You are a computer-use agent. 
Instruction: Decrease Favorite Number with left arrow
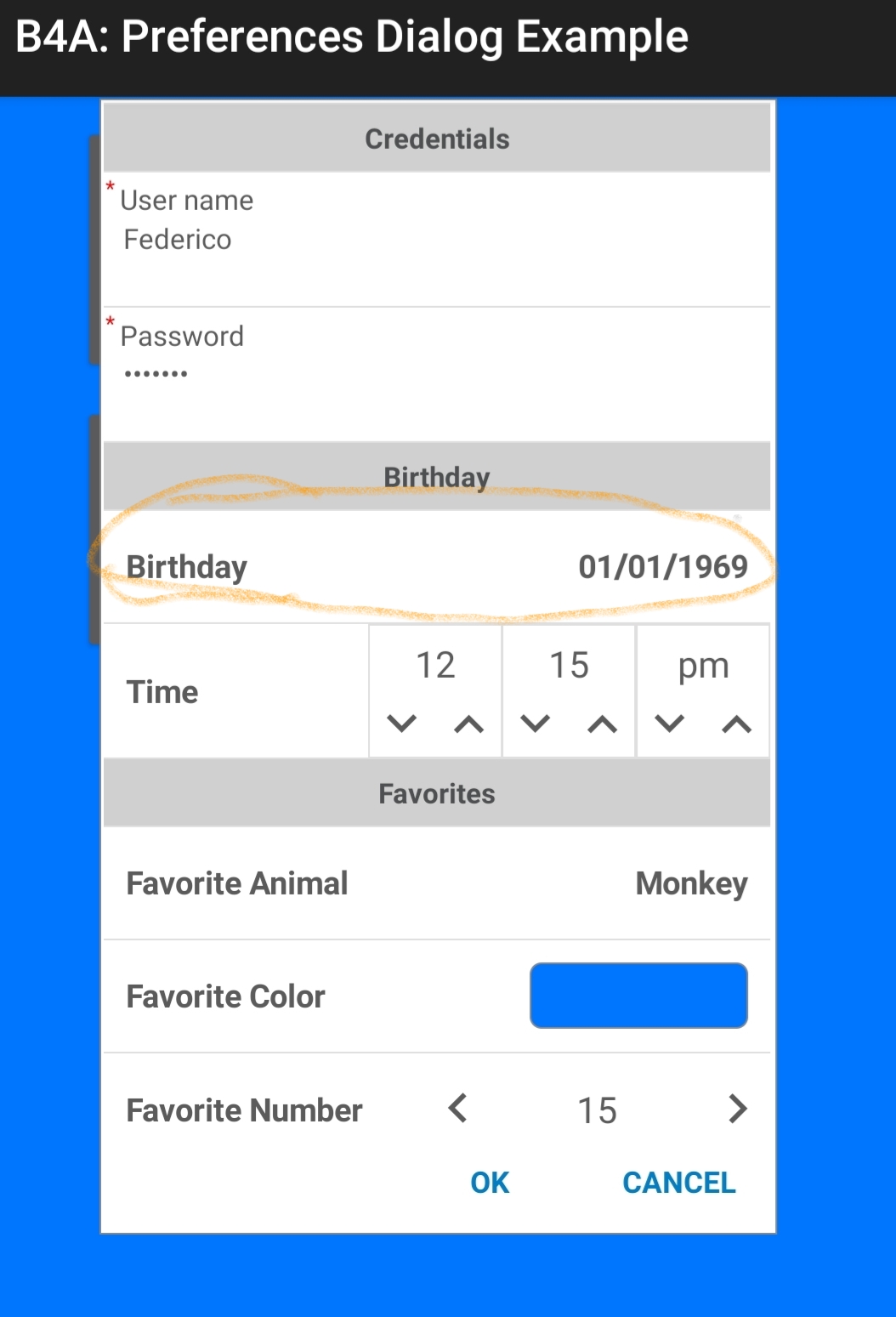click(x=458, y=1109)
